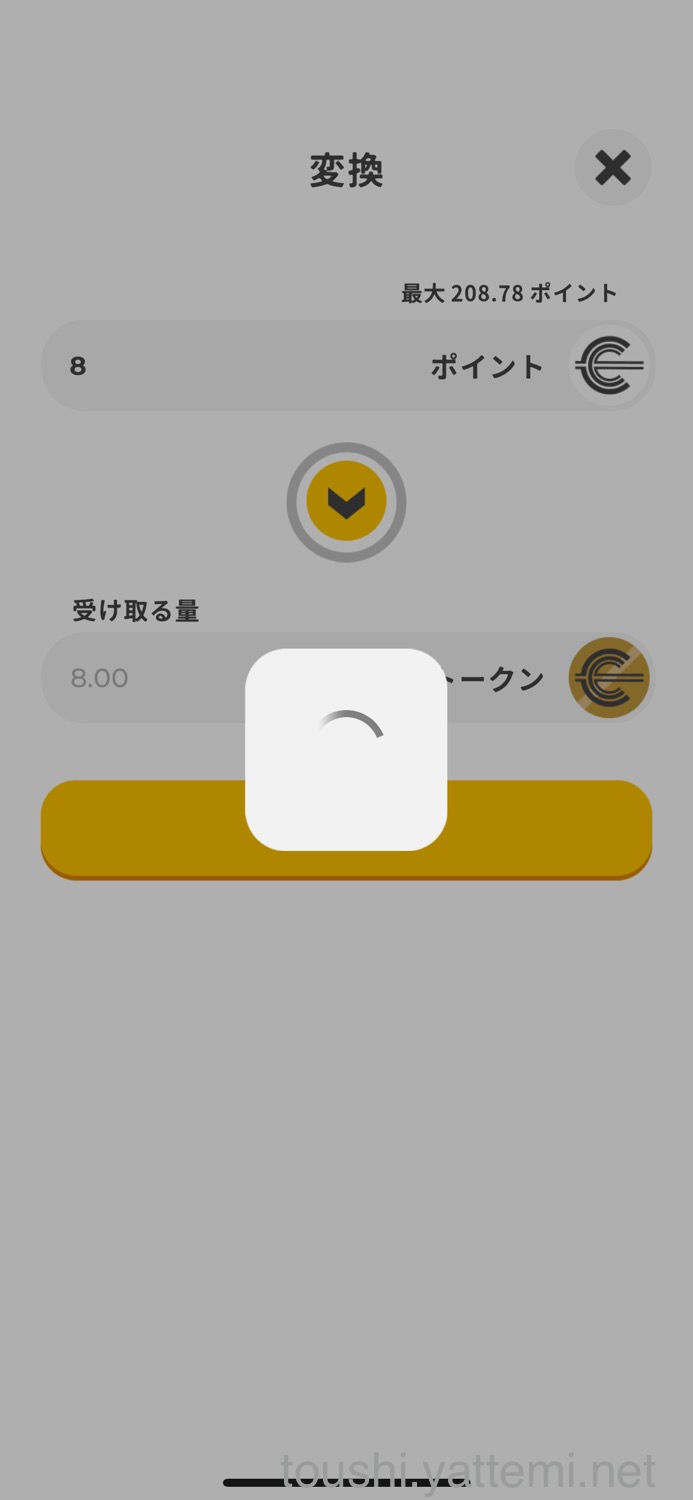Tap the swap direction arrow button
The height and width of the screenshot is (1500, 693).
click(346, 502)
